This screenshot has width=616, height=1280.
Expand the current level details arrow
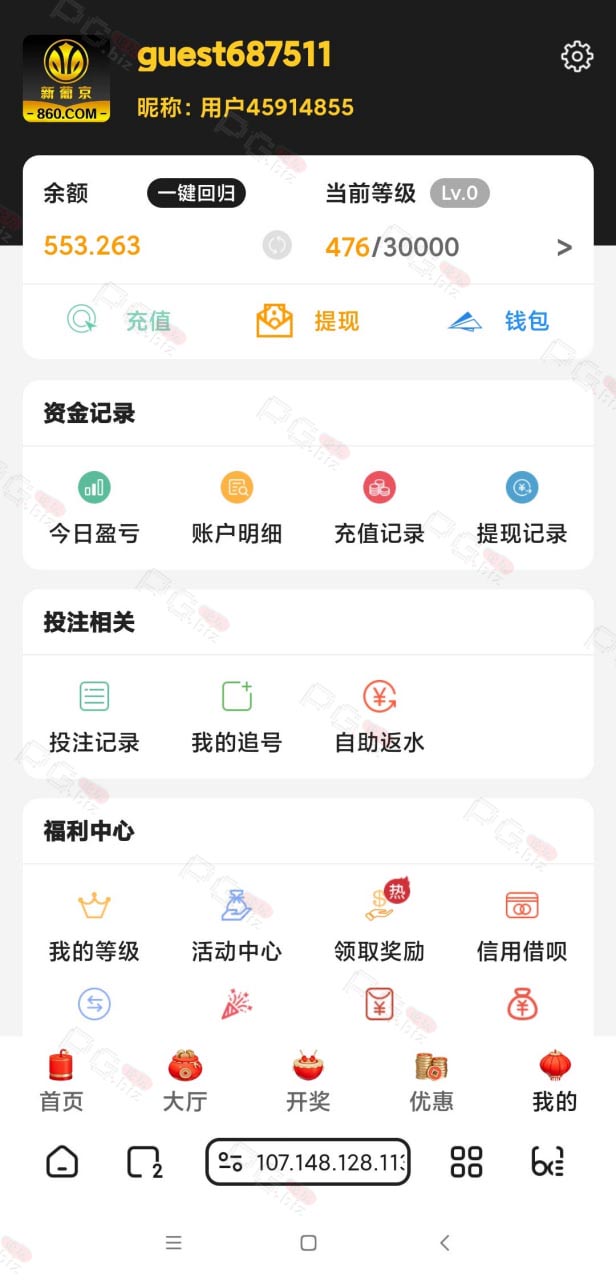click(x=565, y=247)
